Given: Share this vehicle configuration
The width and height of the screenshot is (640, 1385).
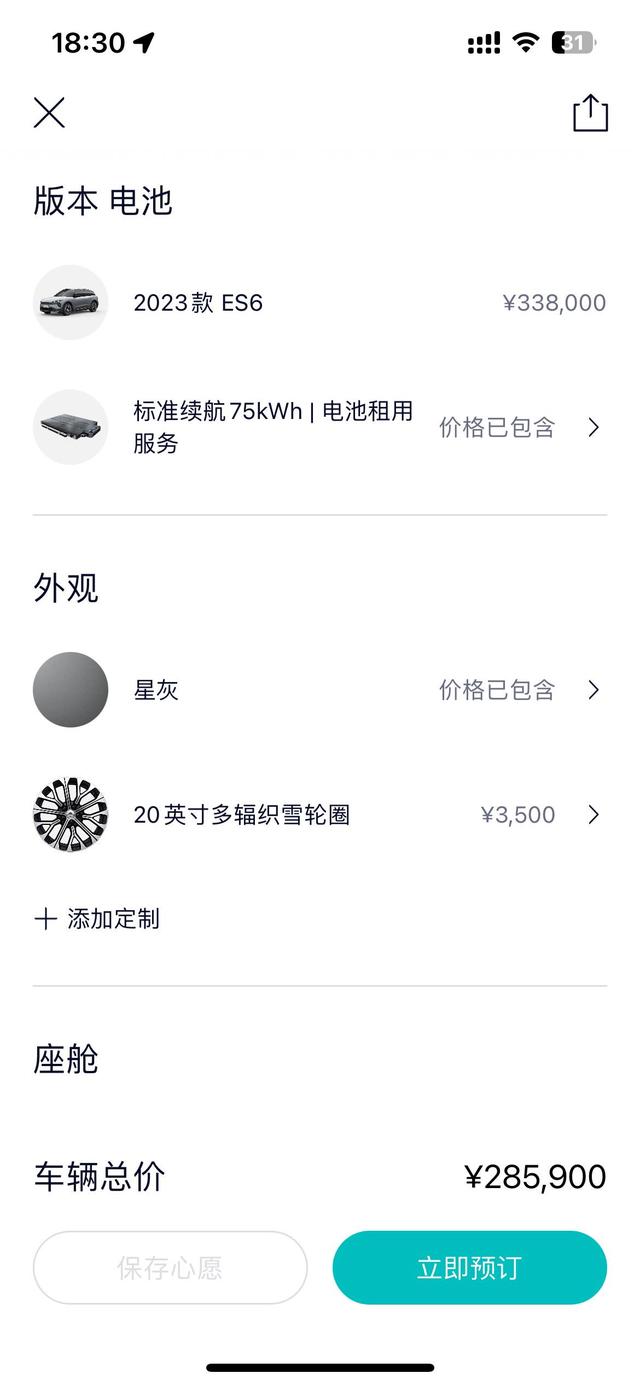Looking at the screenshot, I should point(590,113).
